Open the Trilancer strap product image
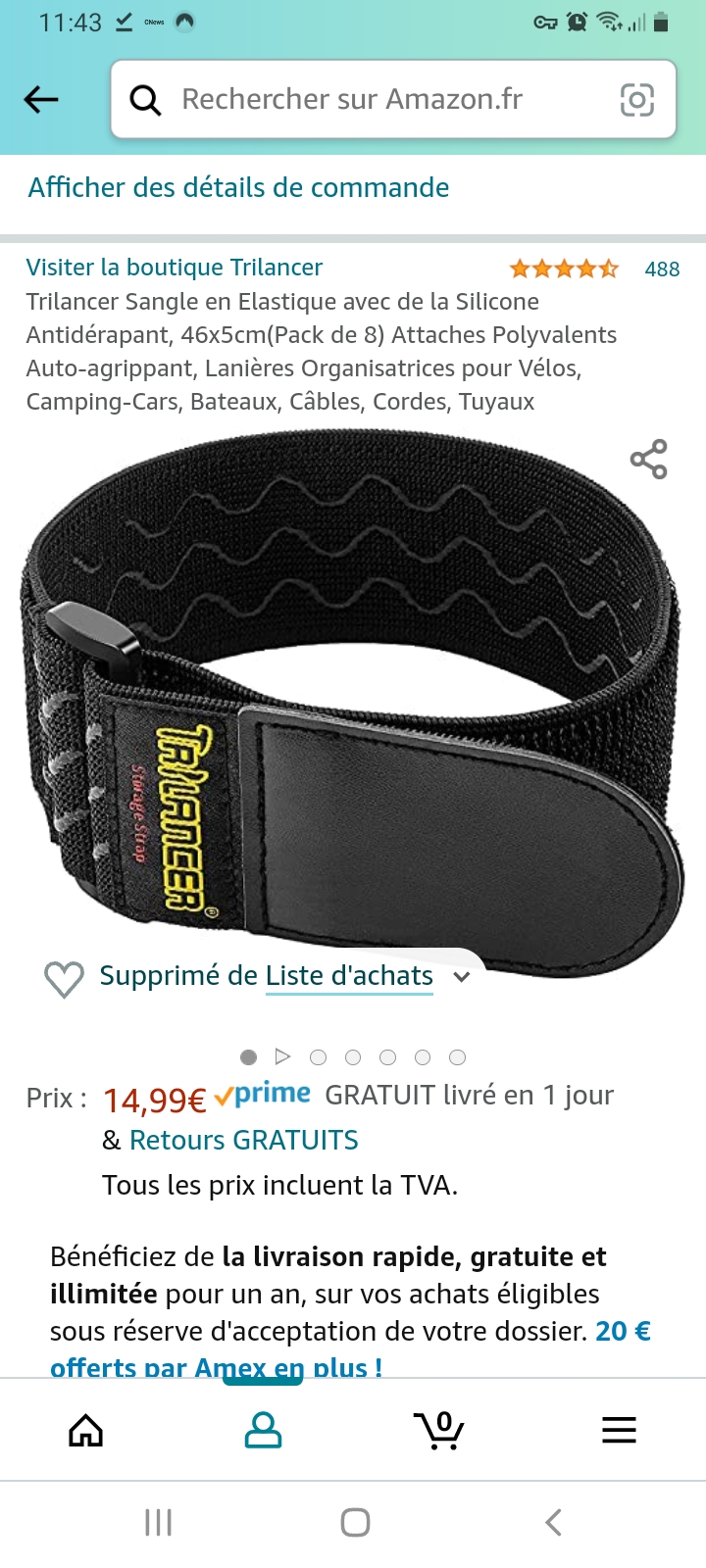Viewport: 706px width, 1568px height. coord(353,706)
